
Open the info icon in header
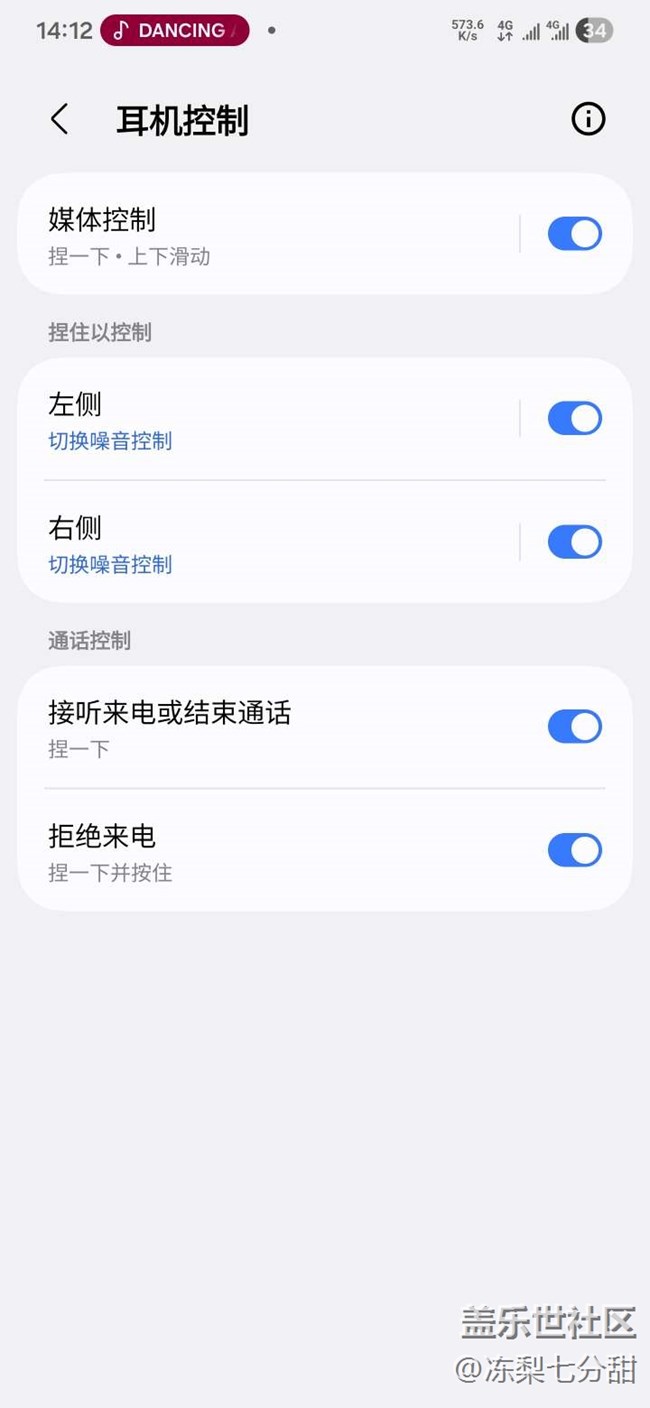[588, 120]
